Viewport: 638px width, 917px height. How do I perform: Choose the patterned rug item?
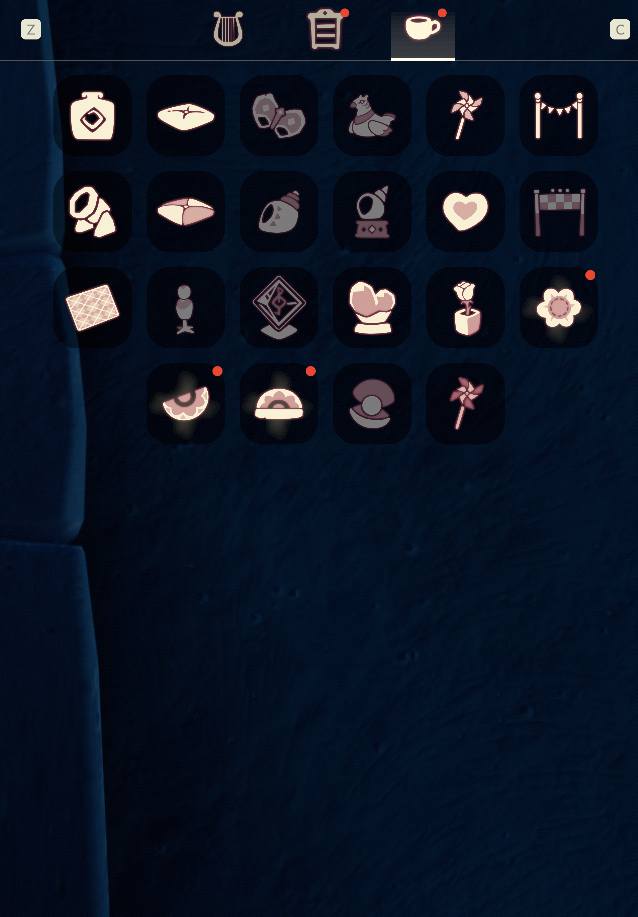93,308
